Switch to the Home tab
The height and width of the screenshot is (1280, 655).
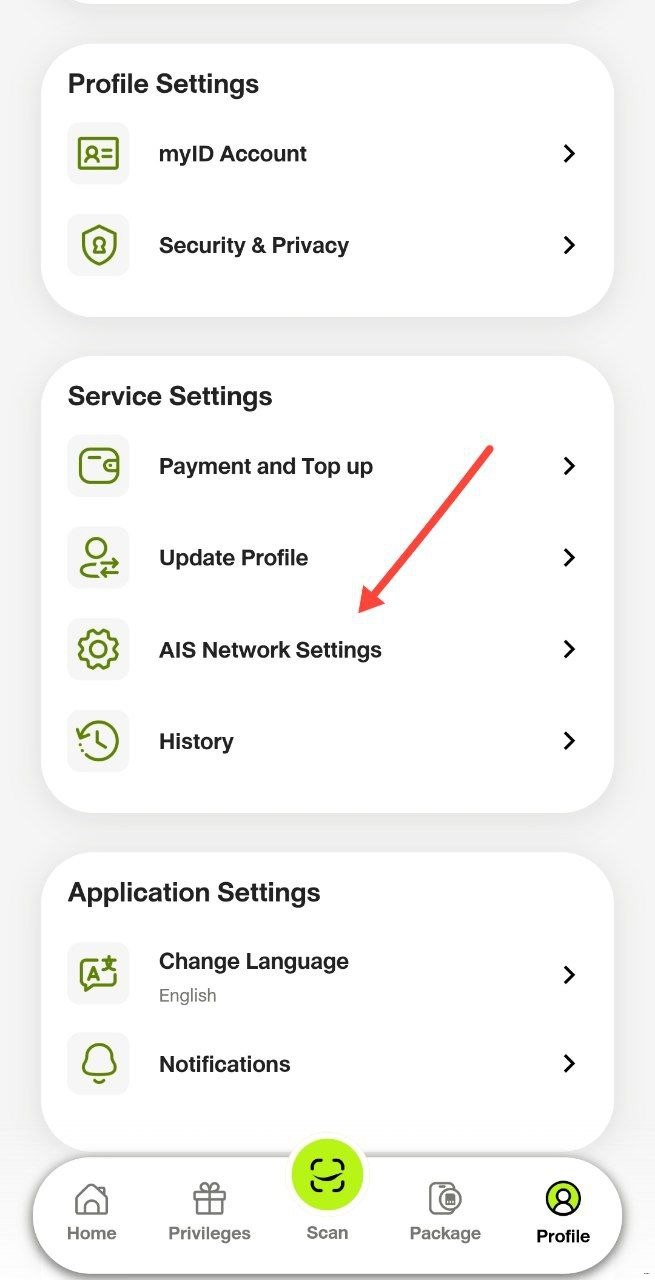92,1211
